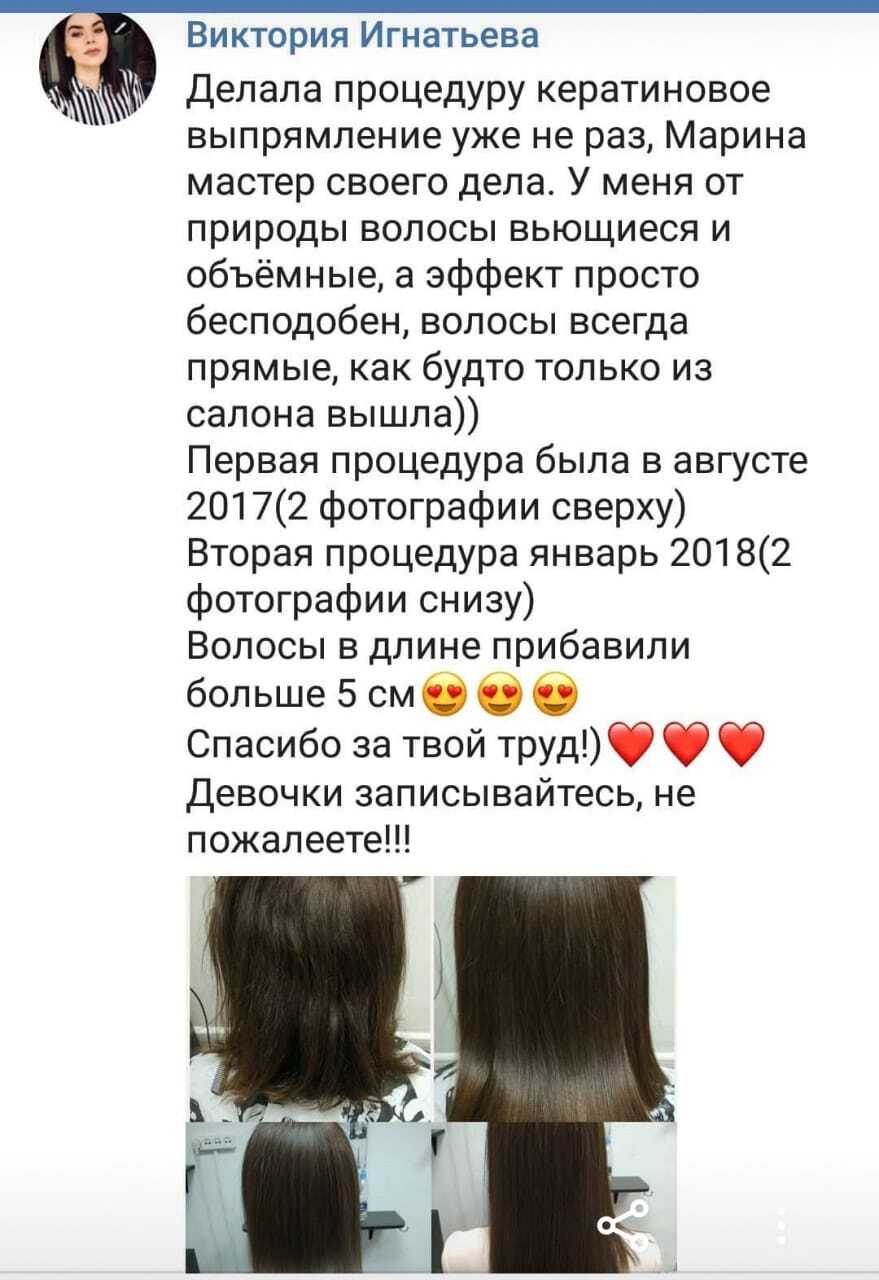Open the wavy hair before photo

pos(308,995)
